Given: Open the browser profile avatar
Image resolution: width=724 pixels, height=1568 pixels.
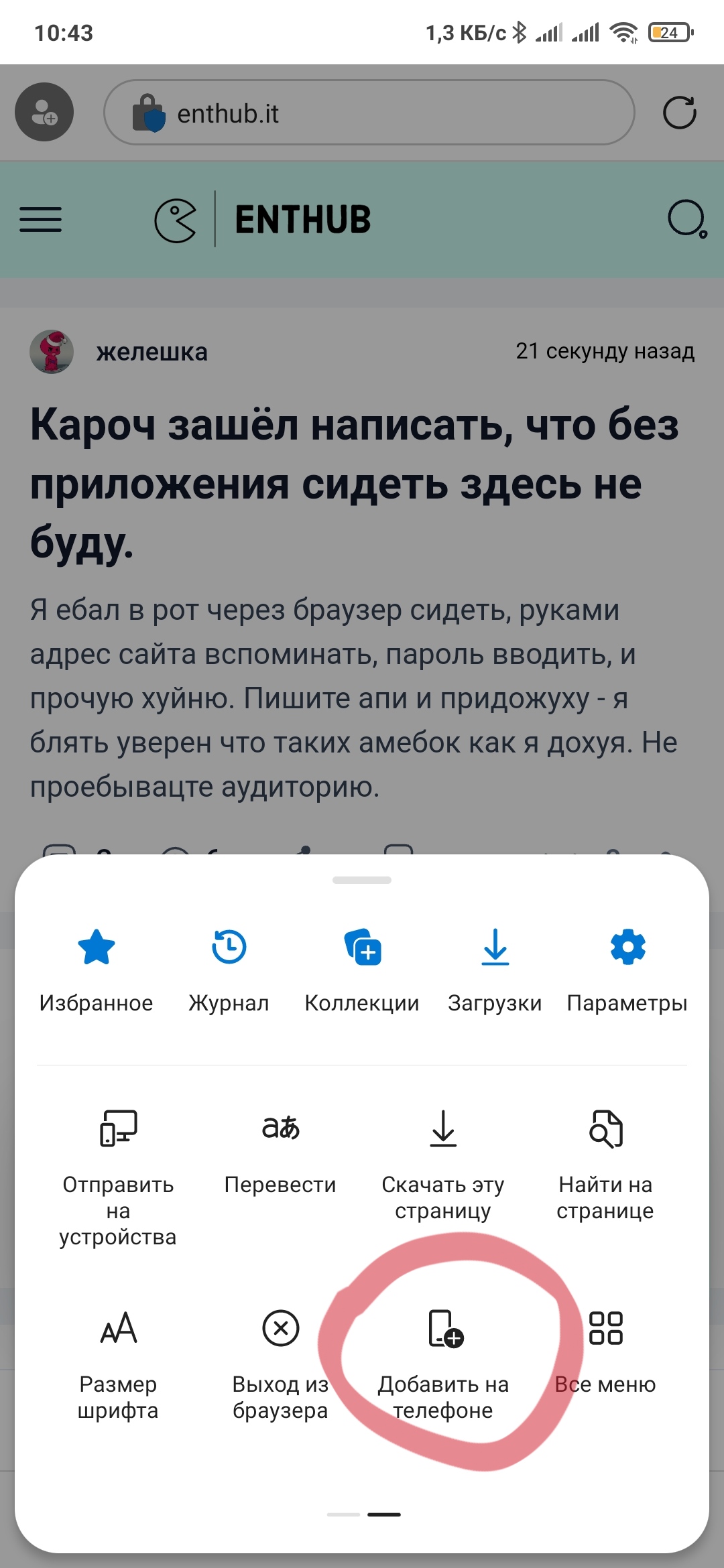Looking at the screenshot, I should coord(44,112).
